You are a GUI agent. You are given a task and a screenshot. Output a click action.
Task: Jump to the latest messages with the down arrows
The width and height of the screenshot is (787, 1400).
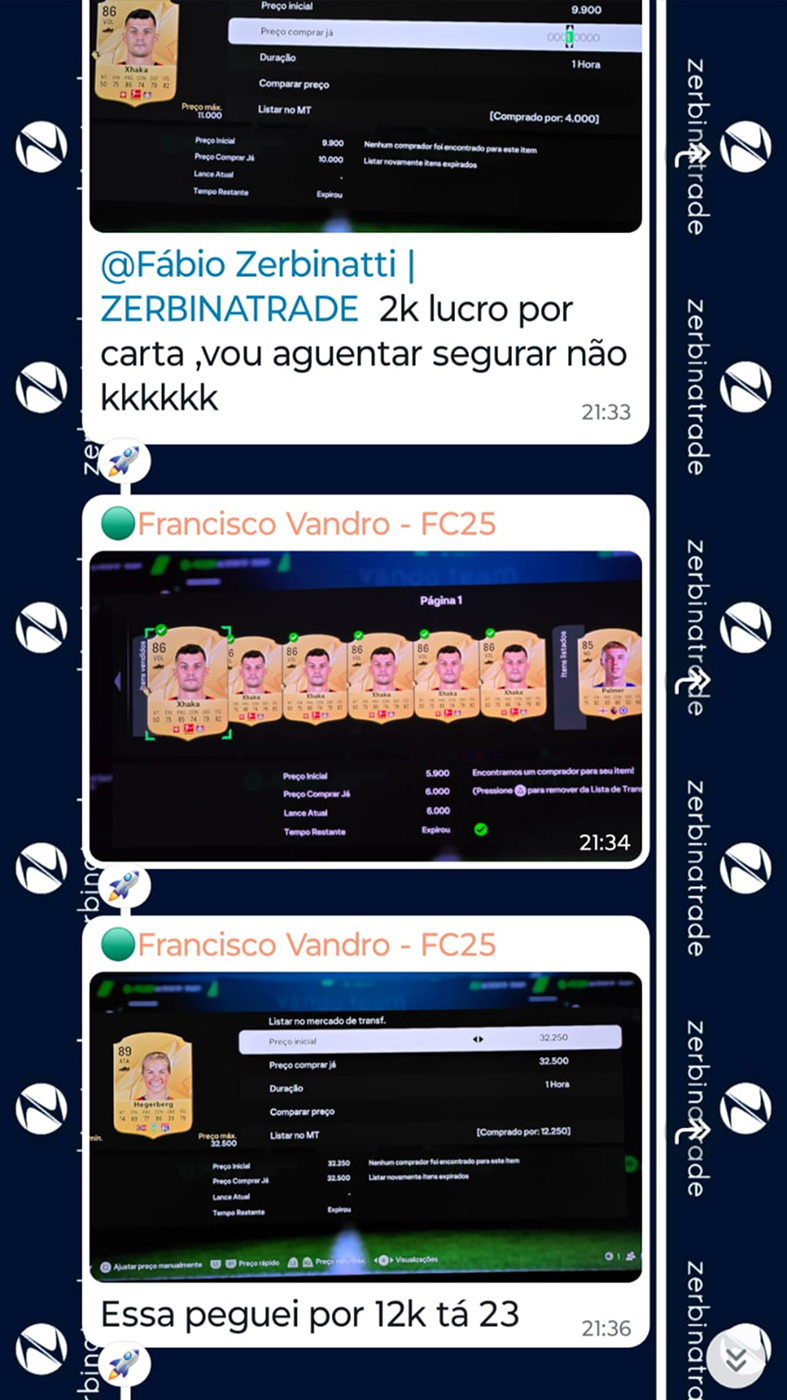click(739, 1357)
